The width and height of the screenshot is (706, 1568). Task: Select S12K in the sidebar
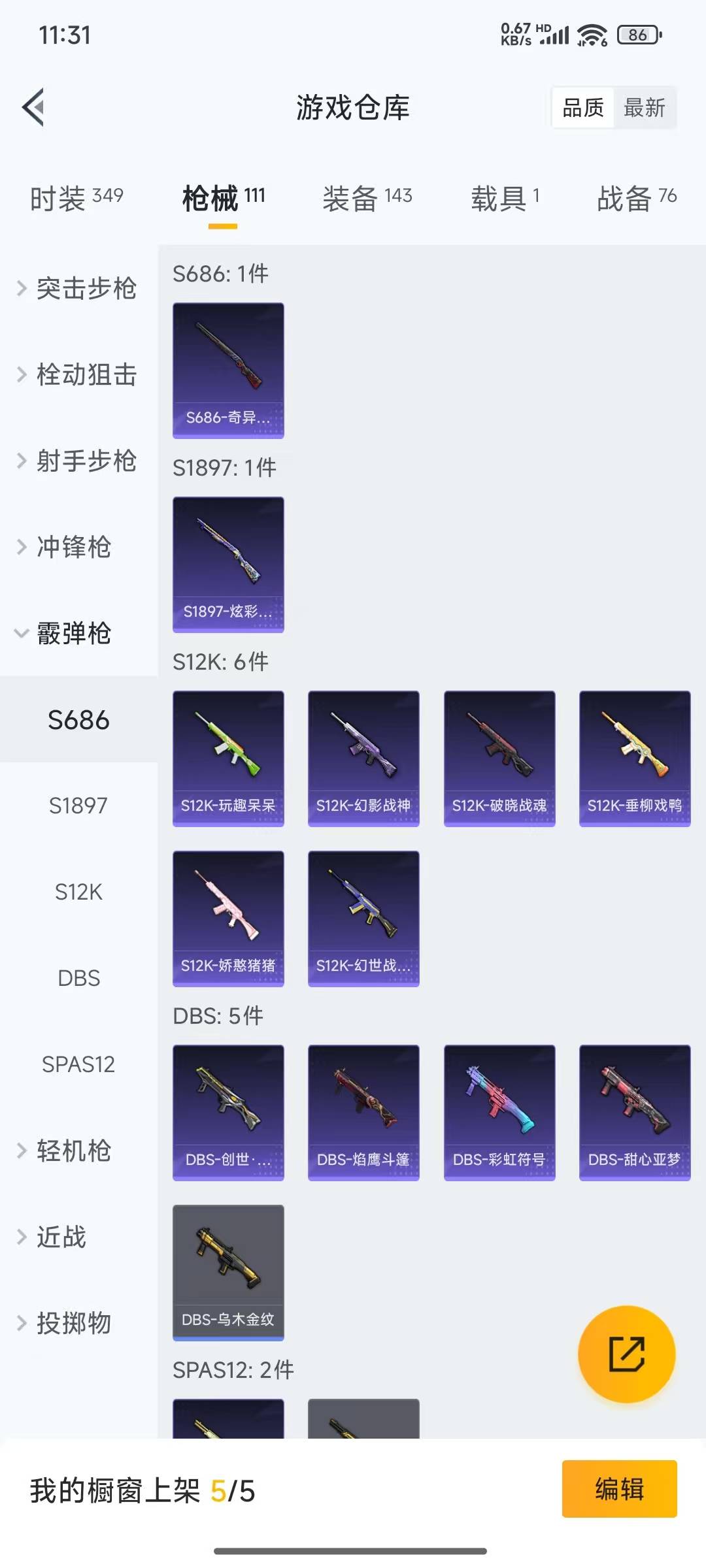(78, 892)
